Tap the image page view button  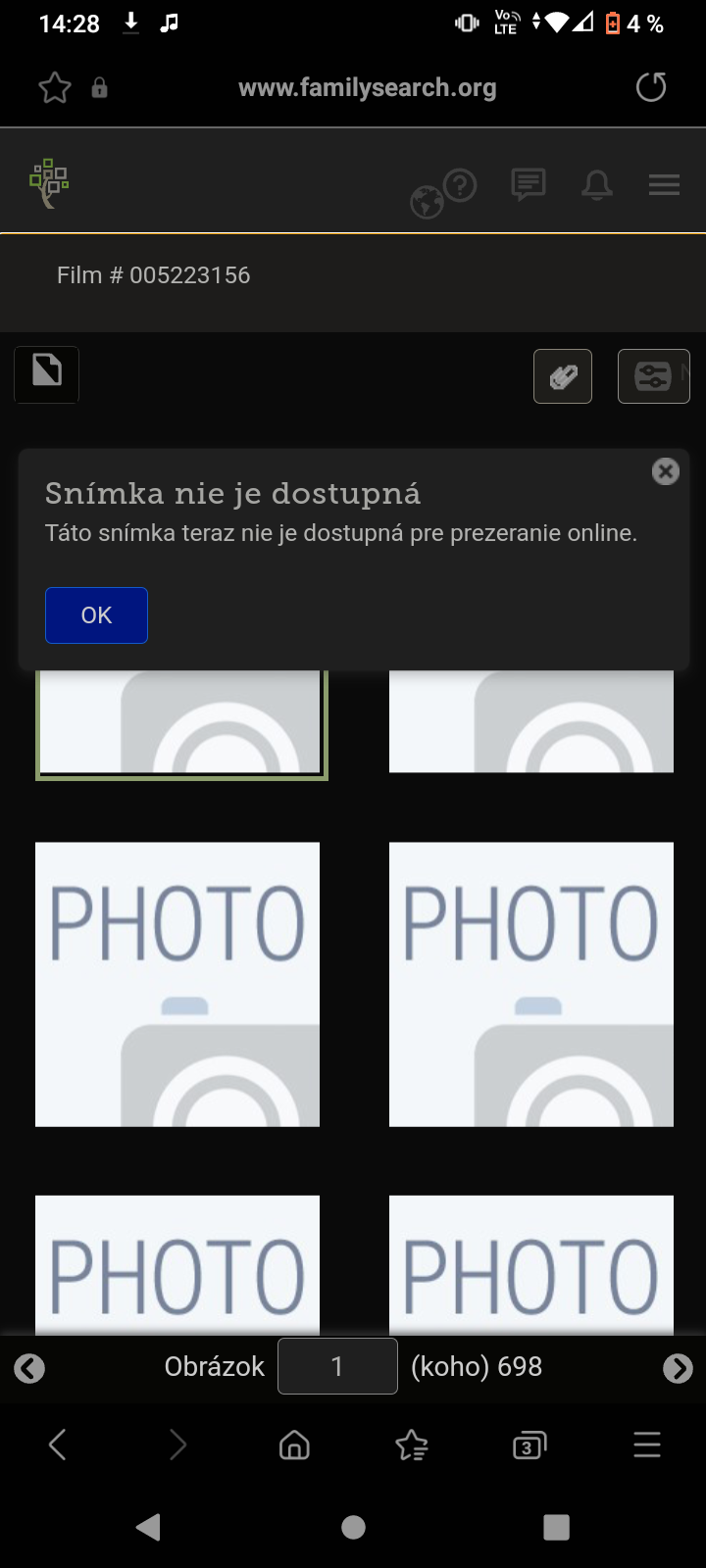pyautogui.click(x=47, y=374)
